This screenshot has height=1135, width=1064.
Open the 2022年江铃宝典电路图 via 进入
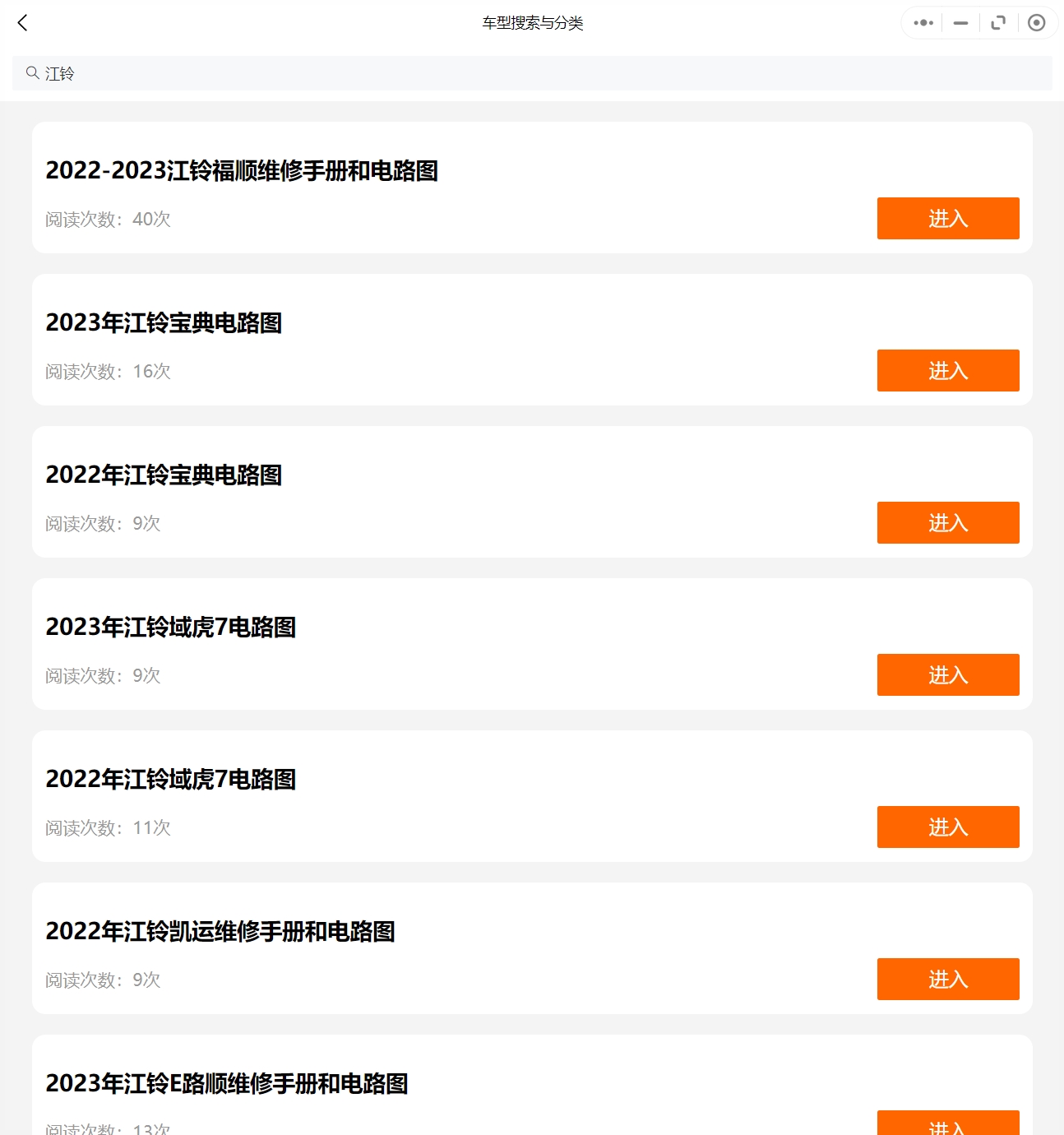947,522
